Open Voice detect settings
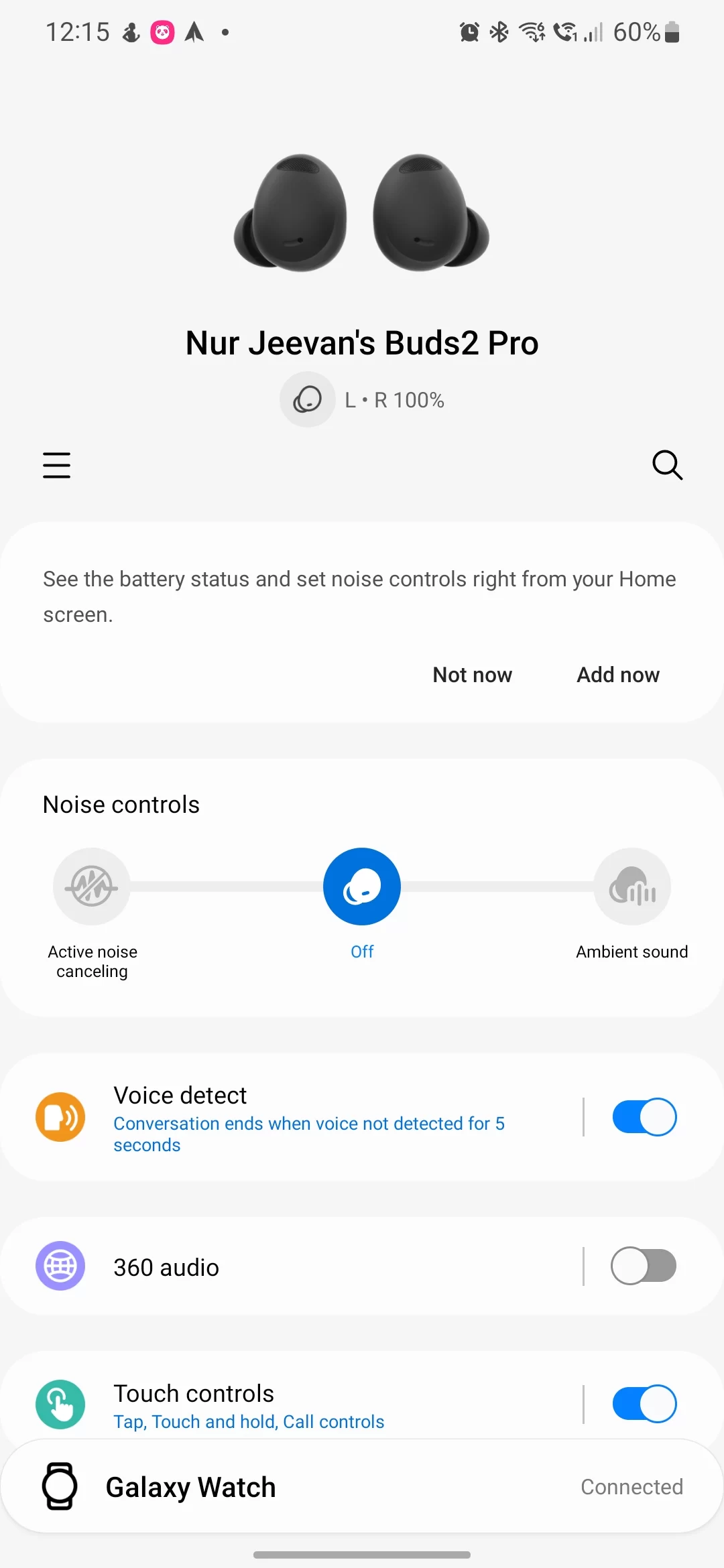The image size is (724, 1568). coord(308,1117)
